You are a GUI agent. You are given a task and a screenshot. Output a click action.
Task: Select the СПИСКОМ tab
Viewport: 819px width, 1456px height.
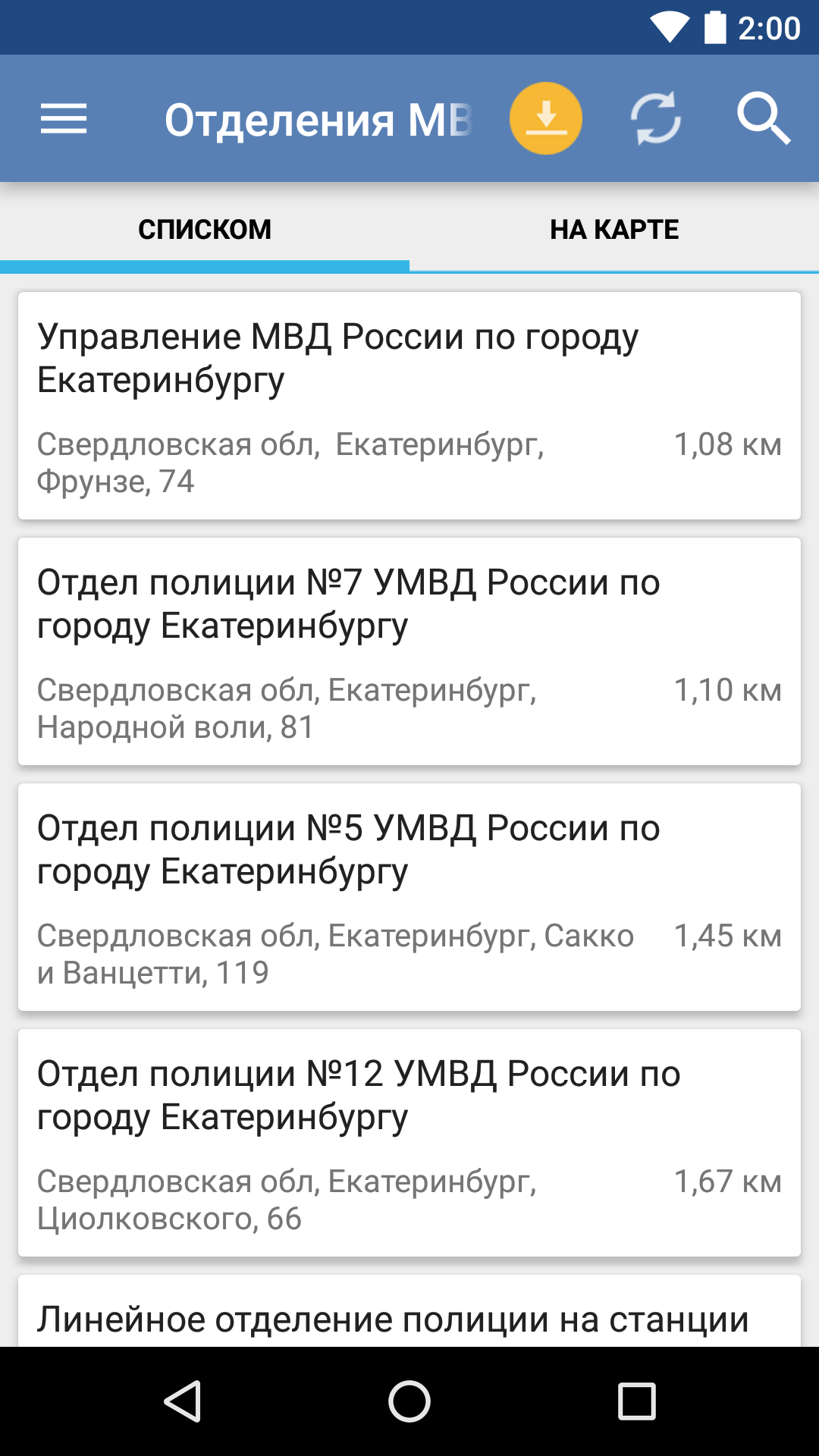coord(205,229)
